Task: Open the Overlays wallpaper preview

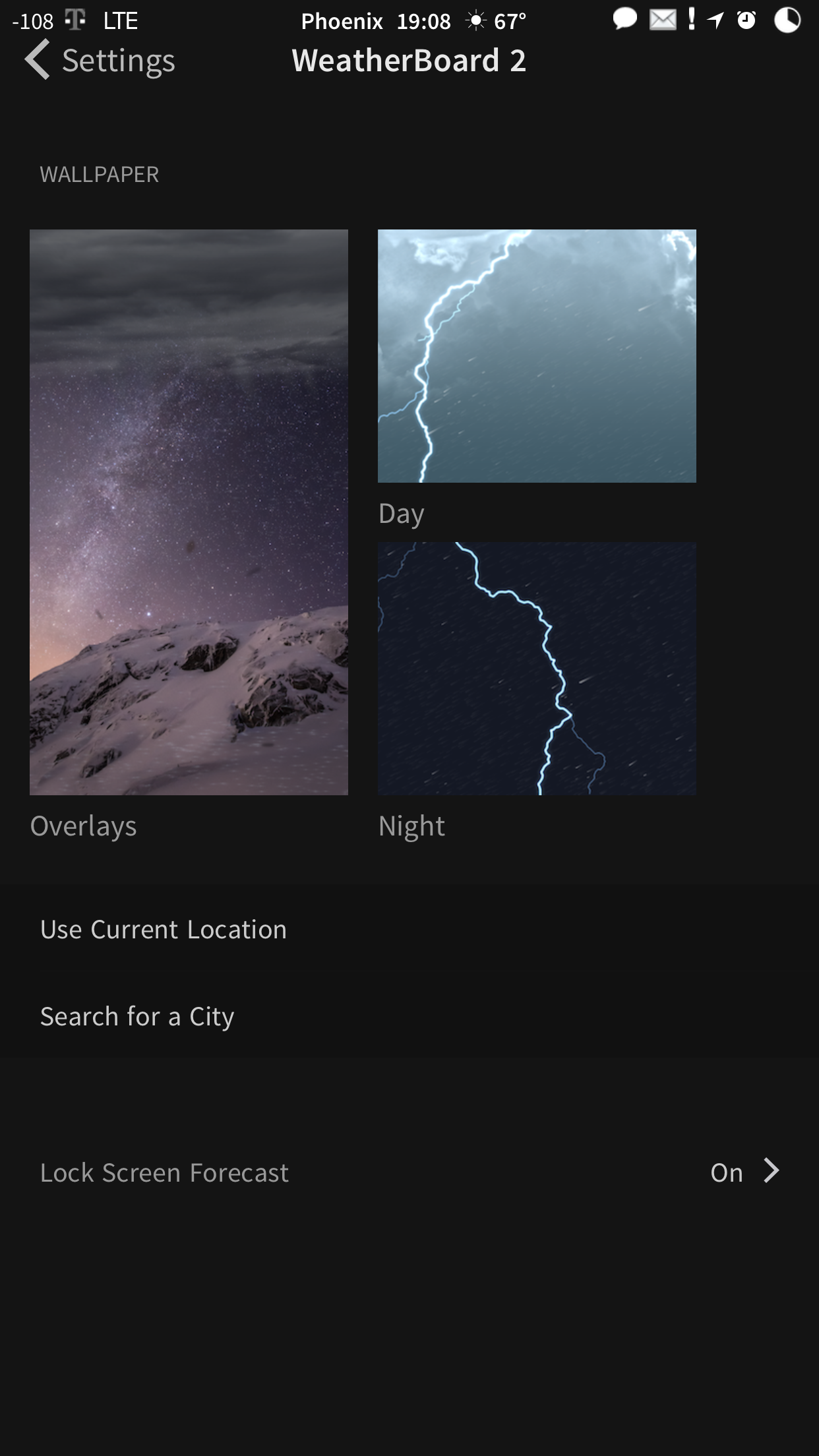Action: tap(189, 512)
